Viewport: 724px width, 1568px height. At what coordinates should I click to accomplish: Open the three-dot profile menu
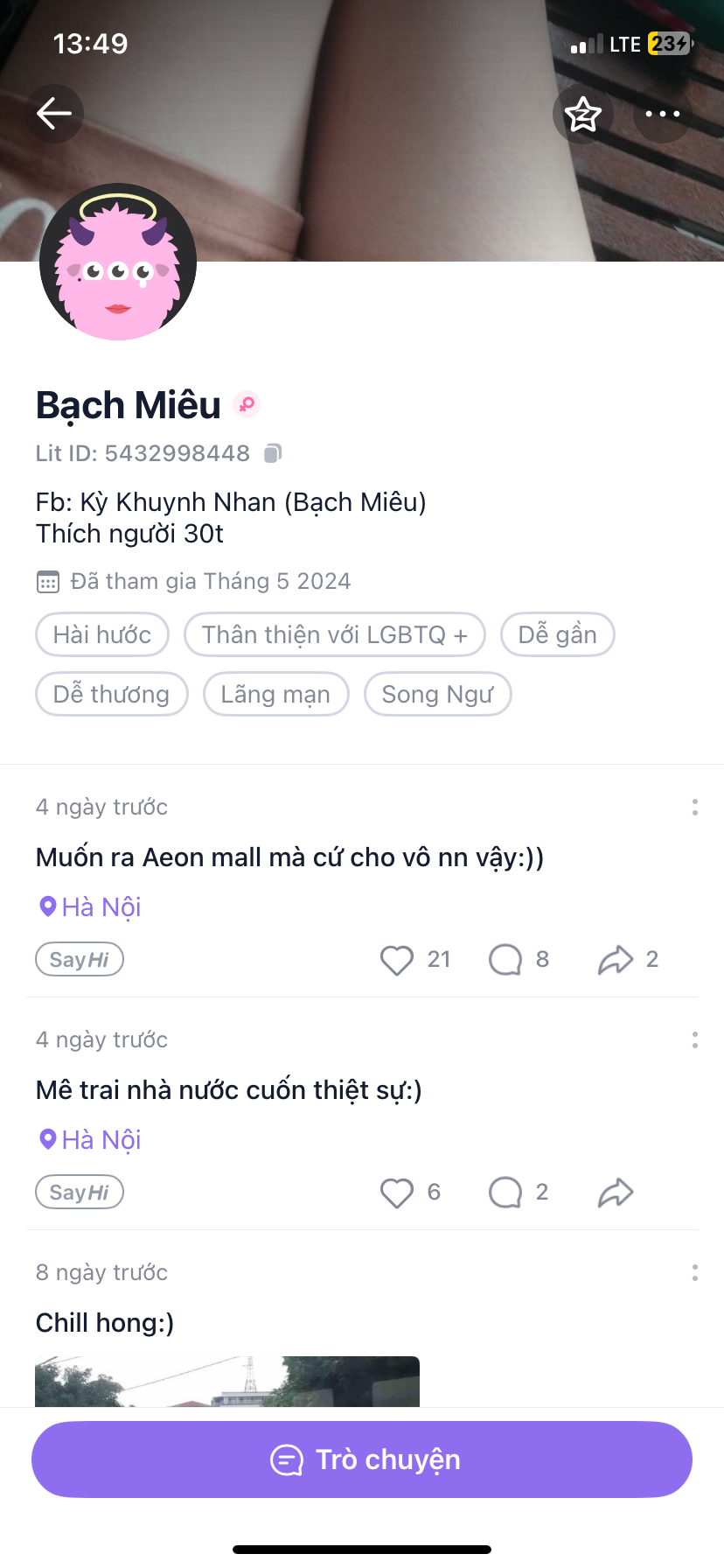click(662, 114)
